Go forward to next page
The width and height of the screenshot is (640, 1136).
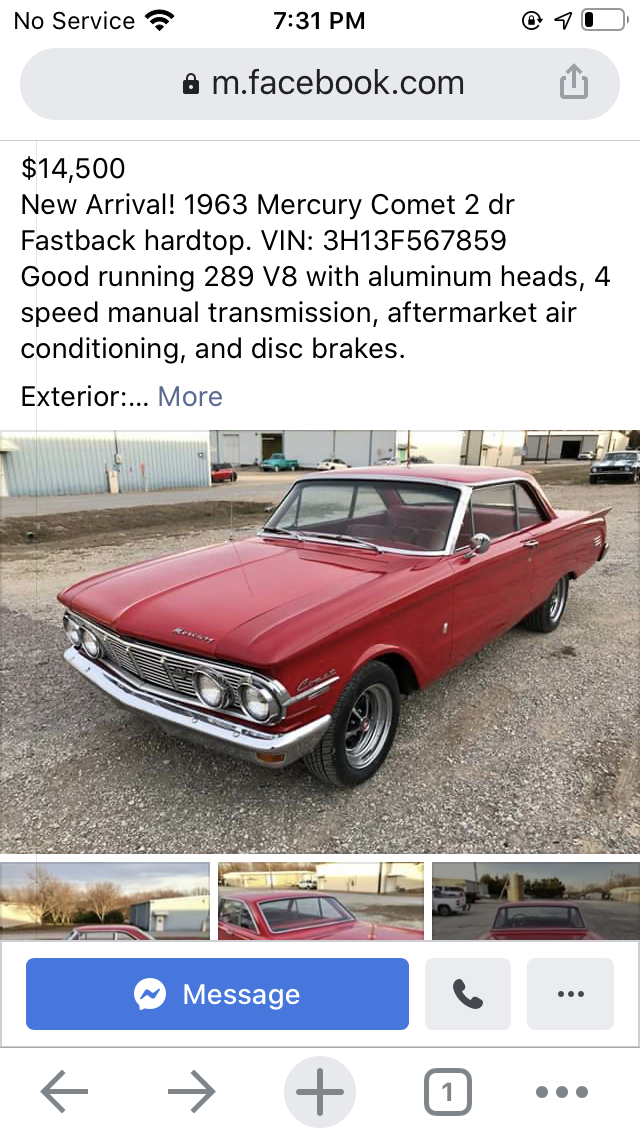point(192,1092)
